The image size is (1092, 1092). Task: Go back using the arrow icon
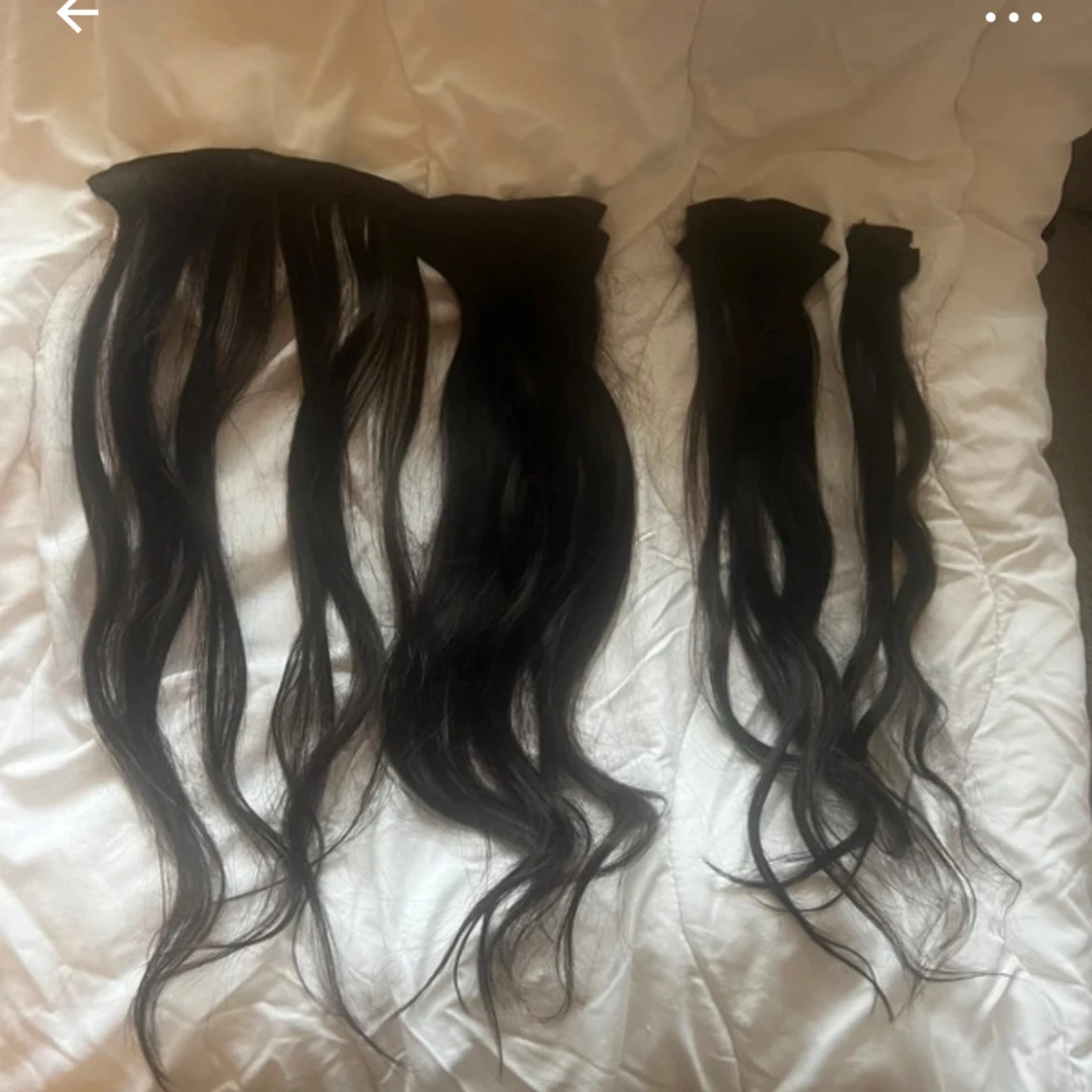point(77,15)
